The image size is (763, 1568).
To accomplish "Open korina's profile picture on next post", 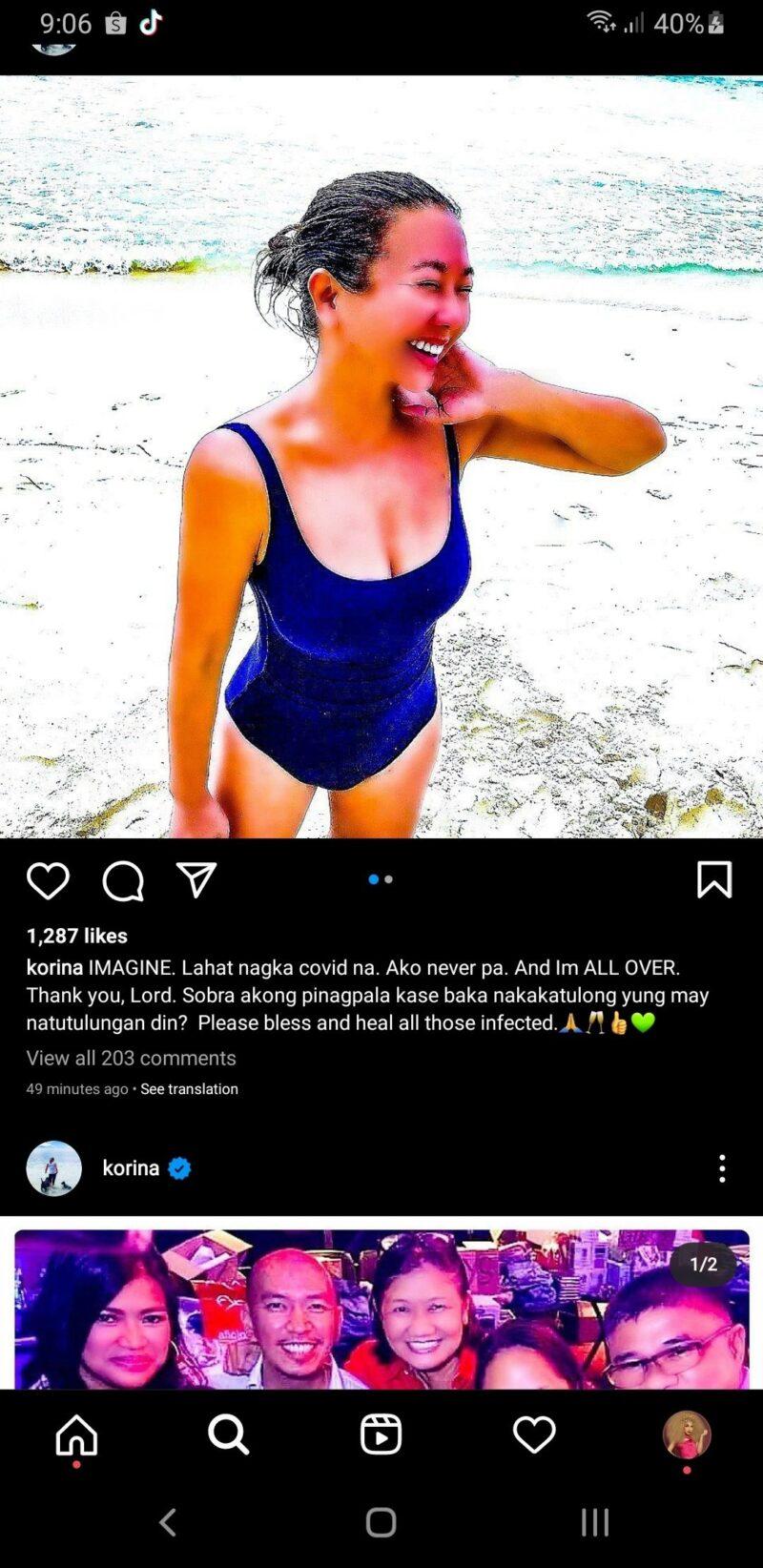I will tap(53, 1168).
